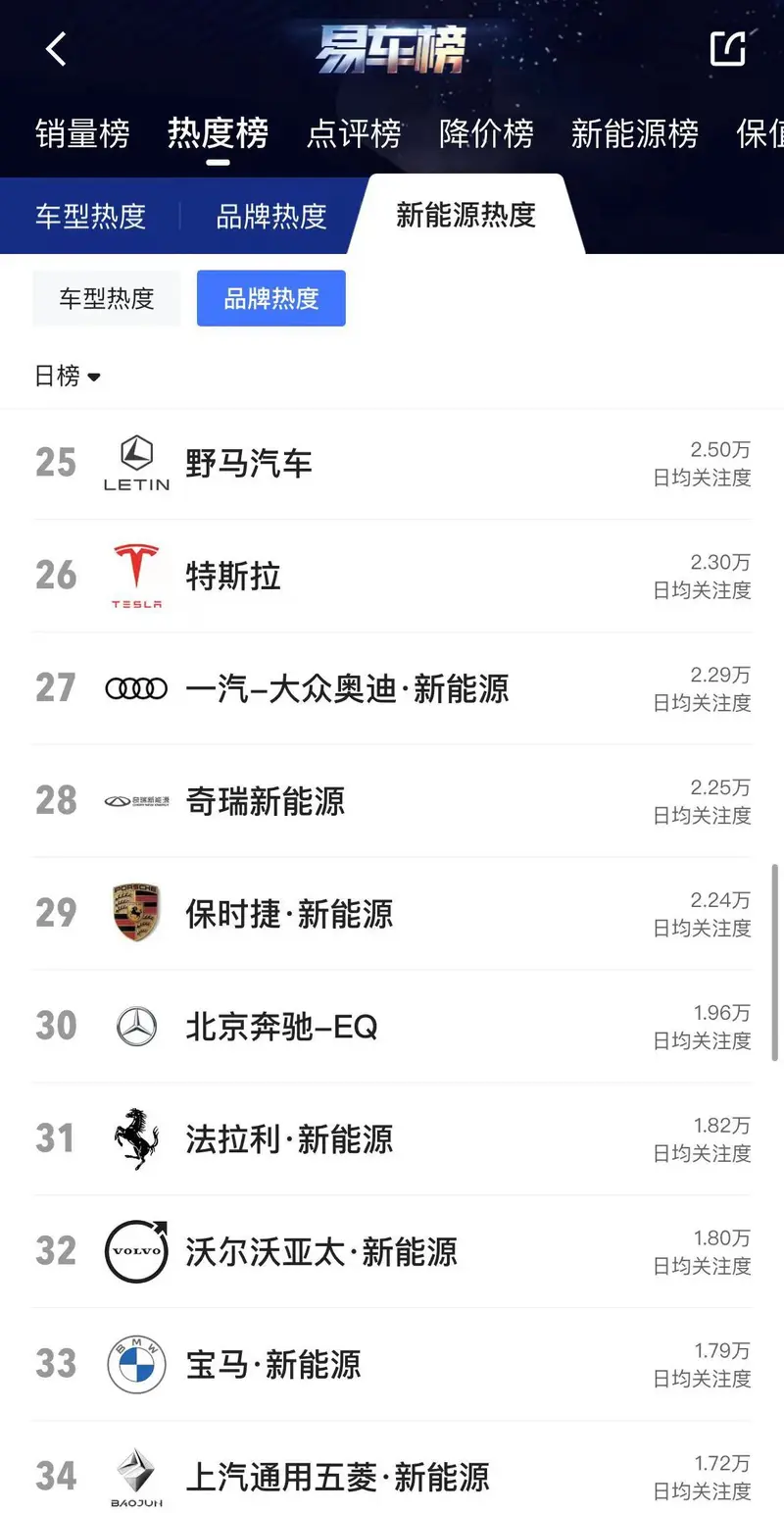Switch to 车型热度 in the blue bar
The image size is (784, 1513).
(x=90, y=216)
